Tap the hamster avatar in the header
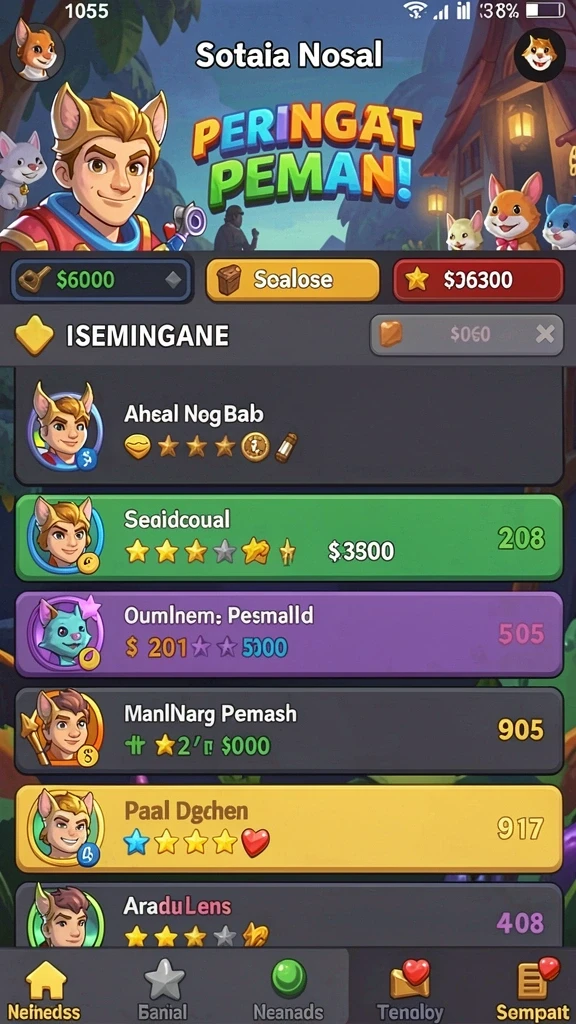The width and height of the screenshot is (576, 1024). [x=539, y=55]
